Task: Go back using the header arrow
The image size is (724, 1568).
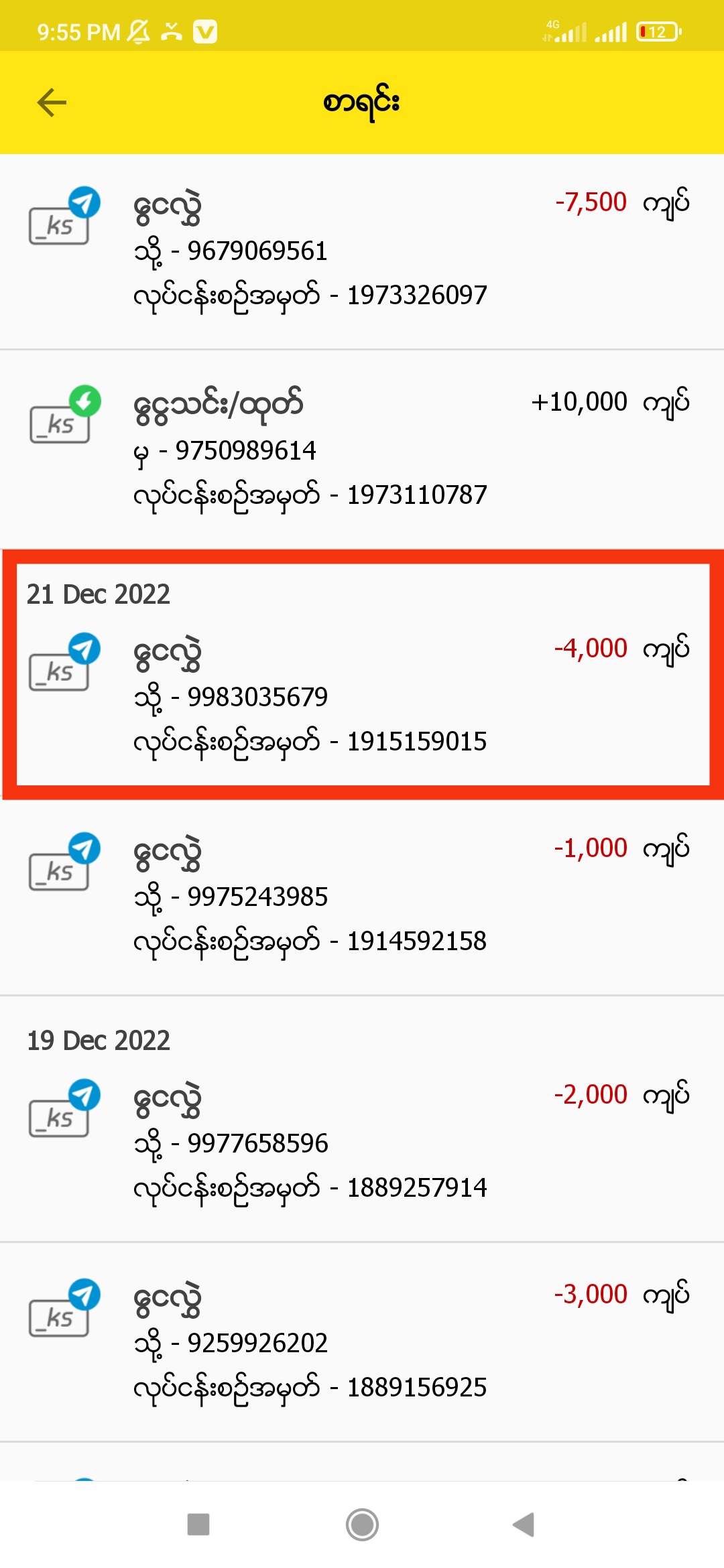Action: [x=52, y=103]
